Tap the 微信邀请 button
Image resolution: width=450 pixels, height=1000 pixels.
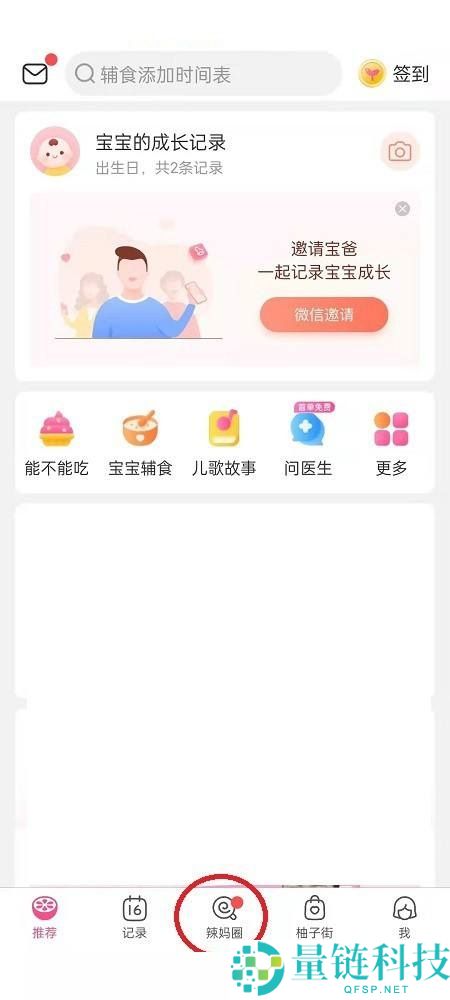324,314
